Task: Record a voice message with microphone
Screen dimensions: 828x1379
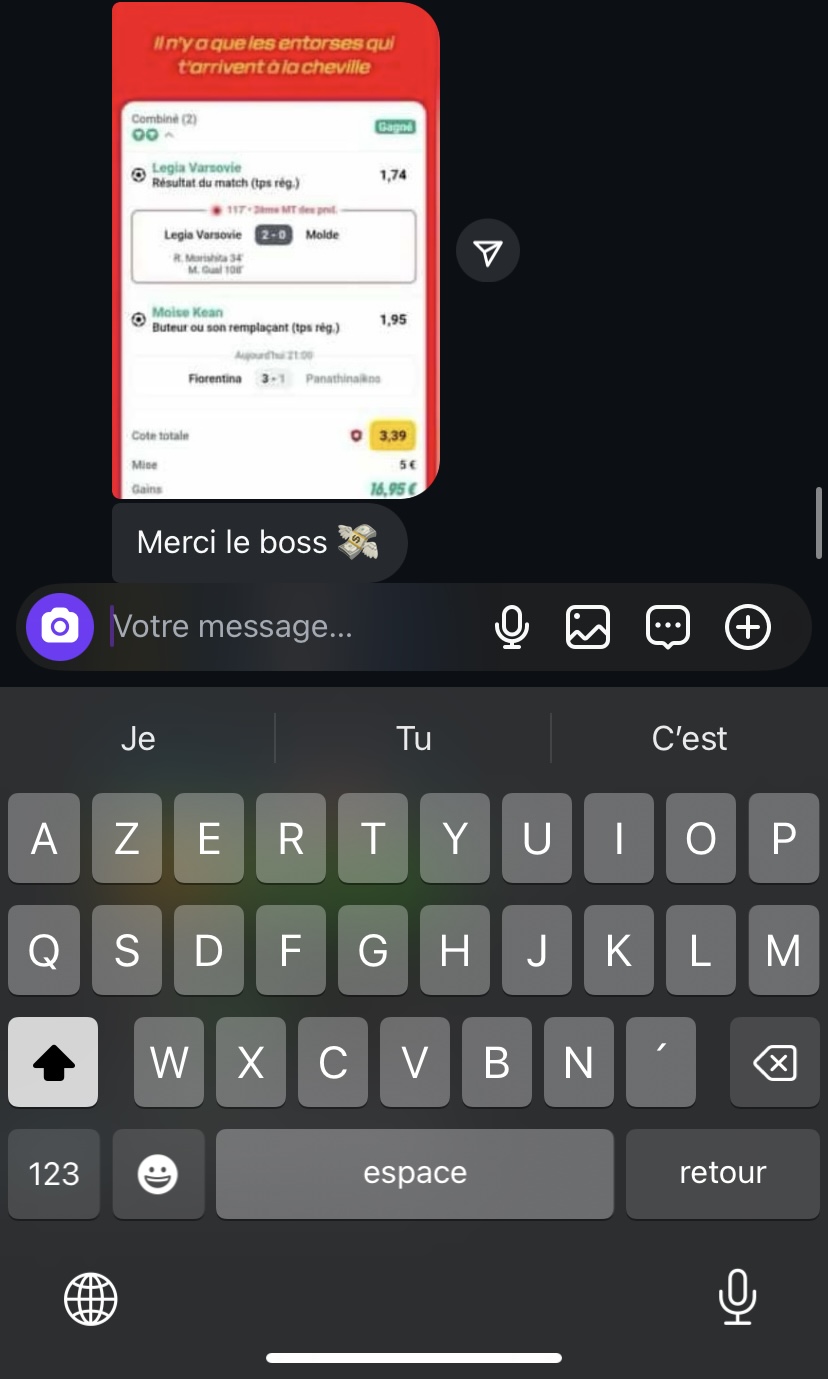Action: (511, 627)
